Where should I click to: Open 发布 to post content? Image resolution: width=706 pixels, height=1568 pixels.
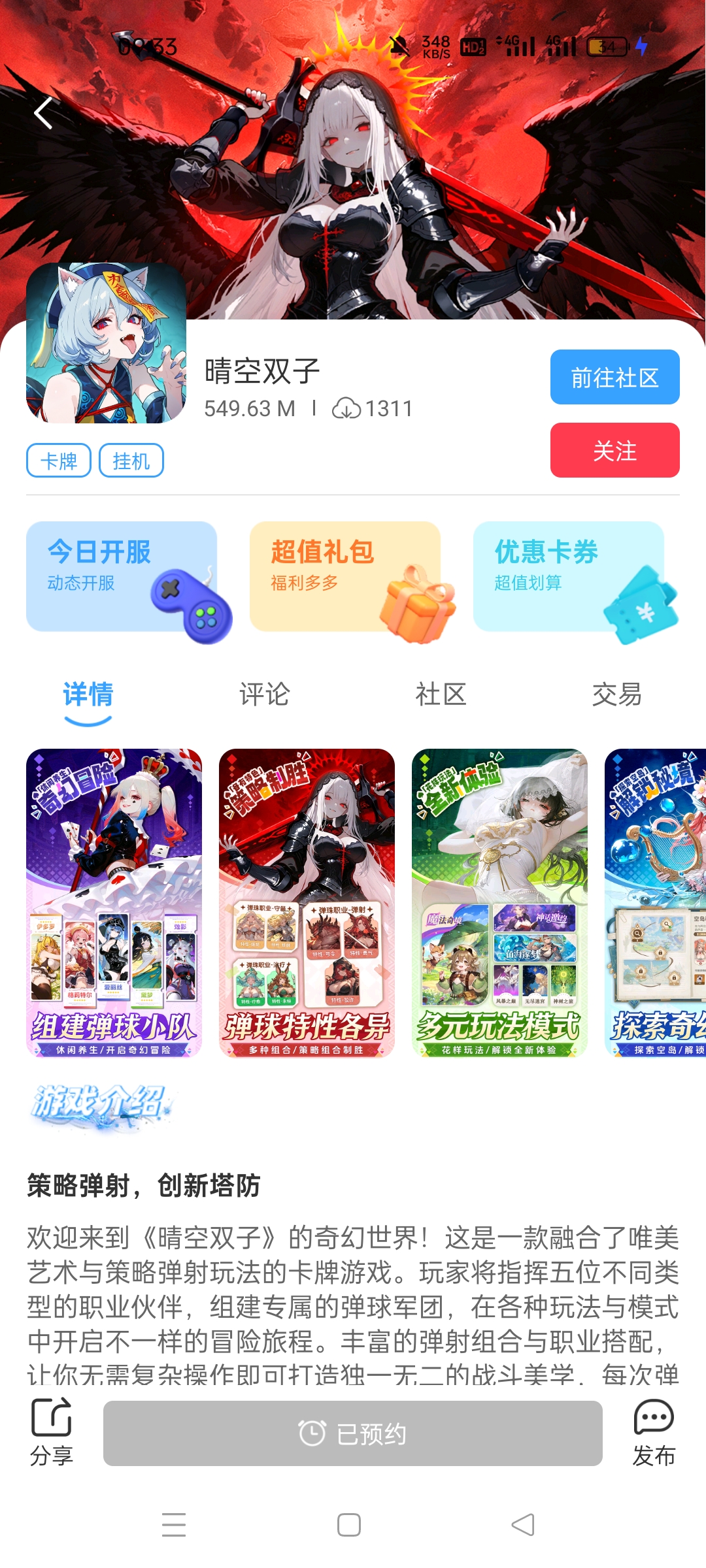point(654,1432)
